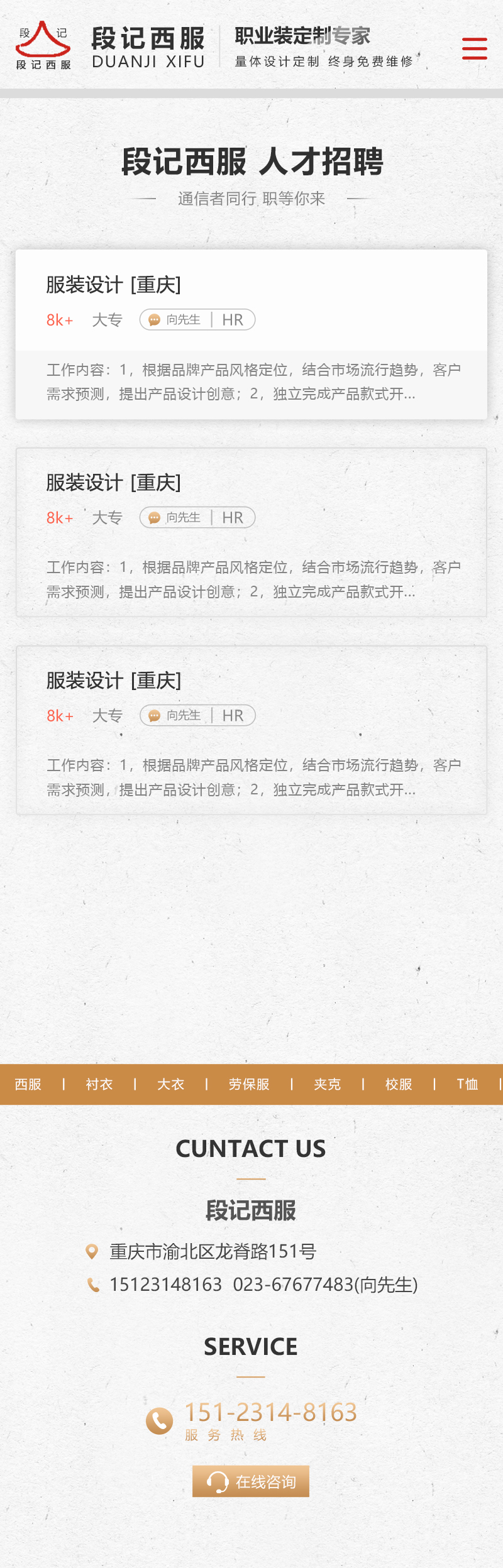Screen dimensions: 503x1568
Task: Browse the 劳保服 category
Action: [249, 1084]
